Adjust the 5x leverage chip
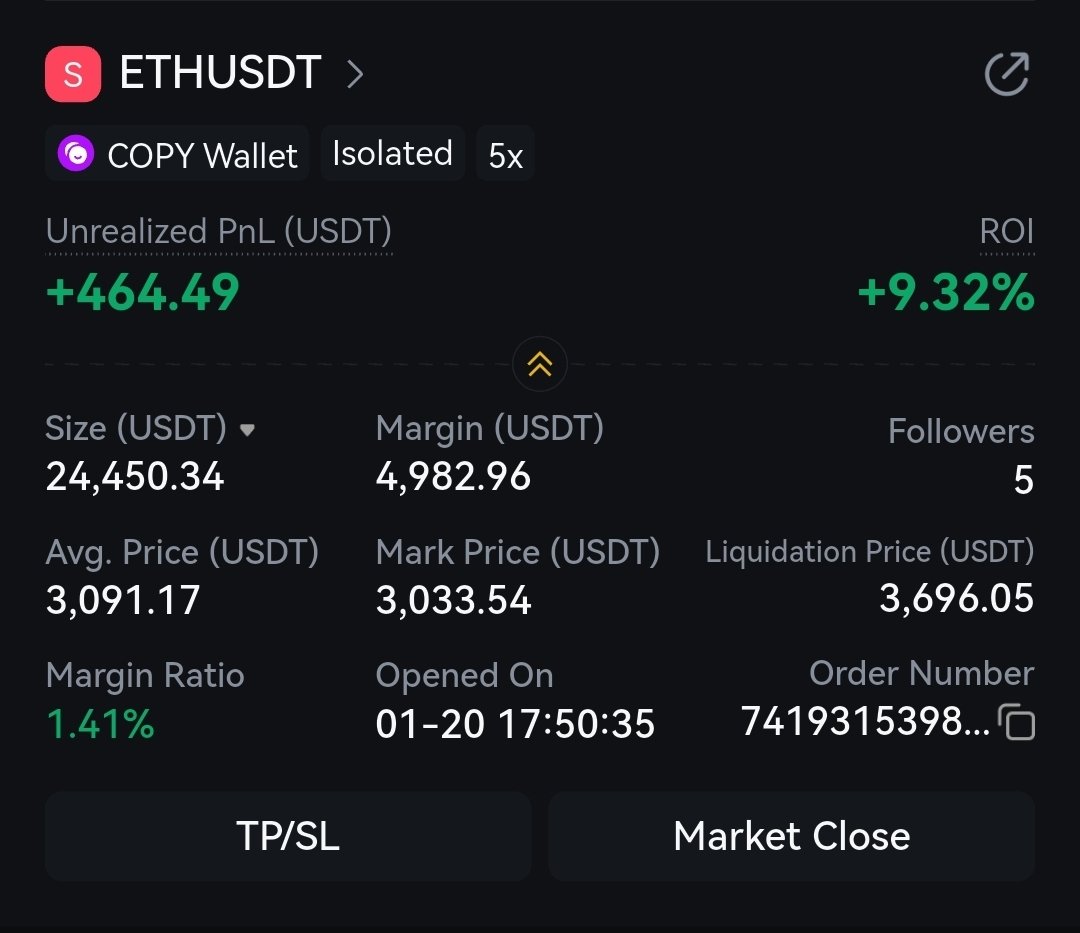Viewport: 1080px width, 933px height. [x=506, y=155]
